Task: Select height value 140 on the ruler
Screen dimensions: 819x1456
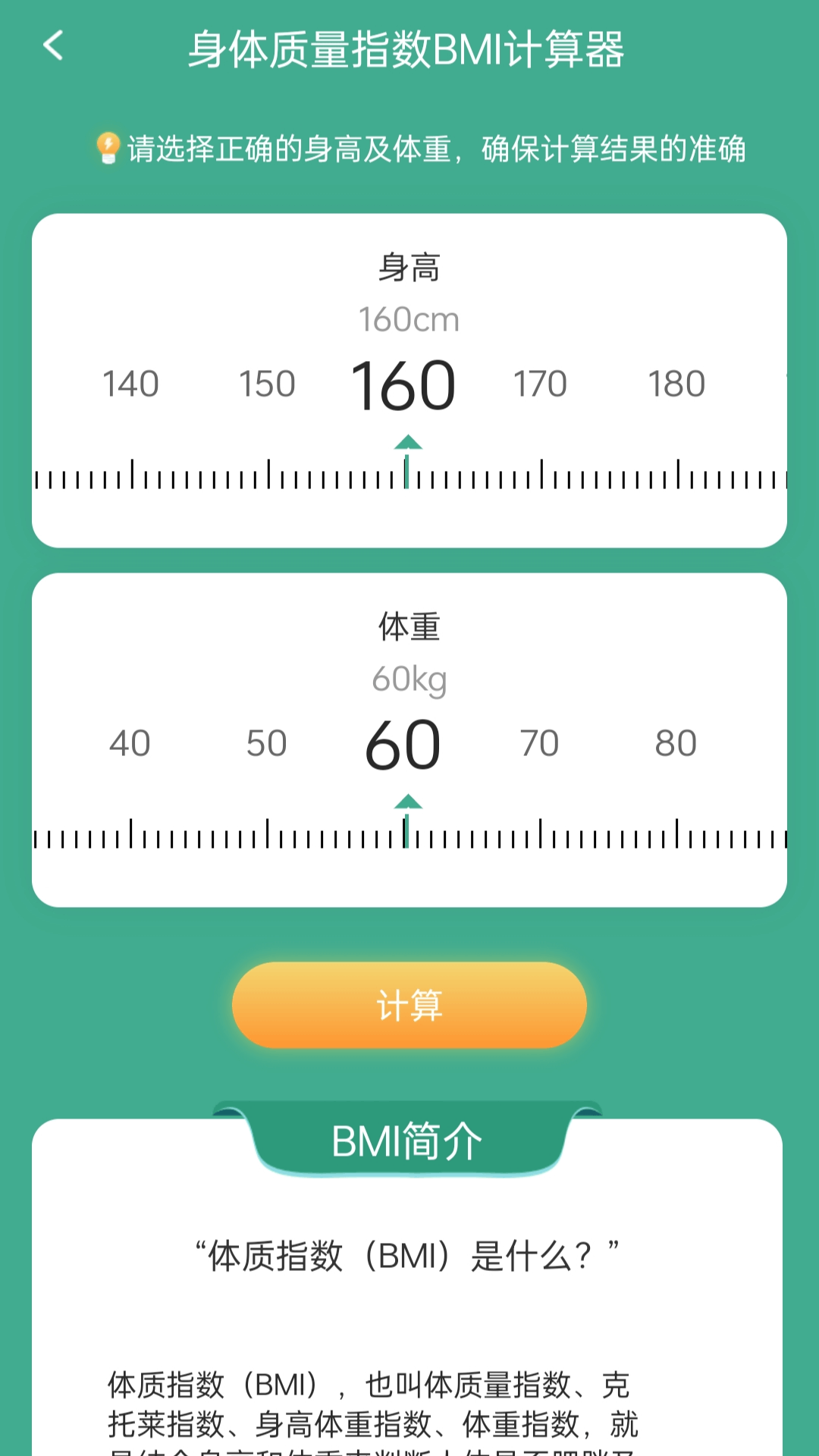Action: (130, 384)
